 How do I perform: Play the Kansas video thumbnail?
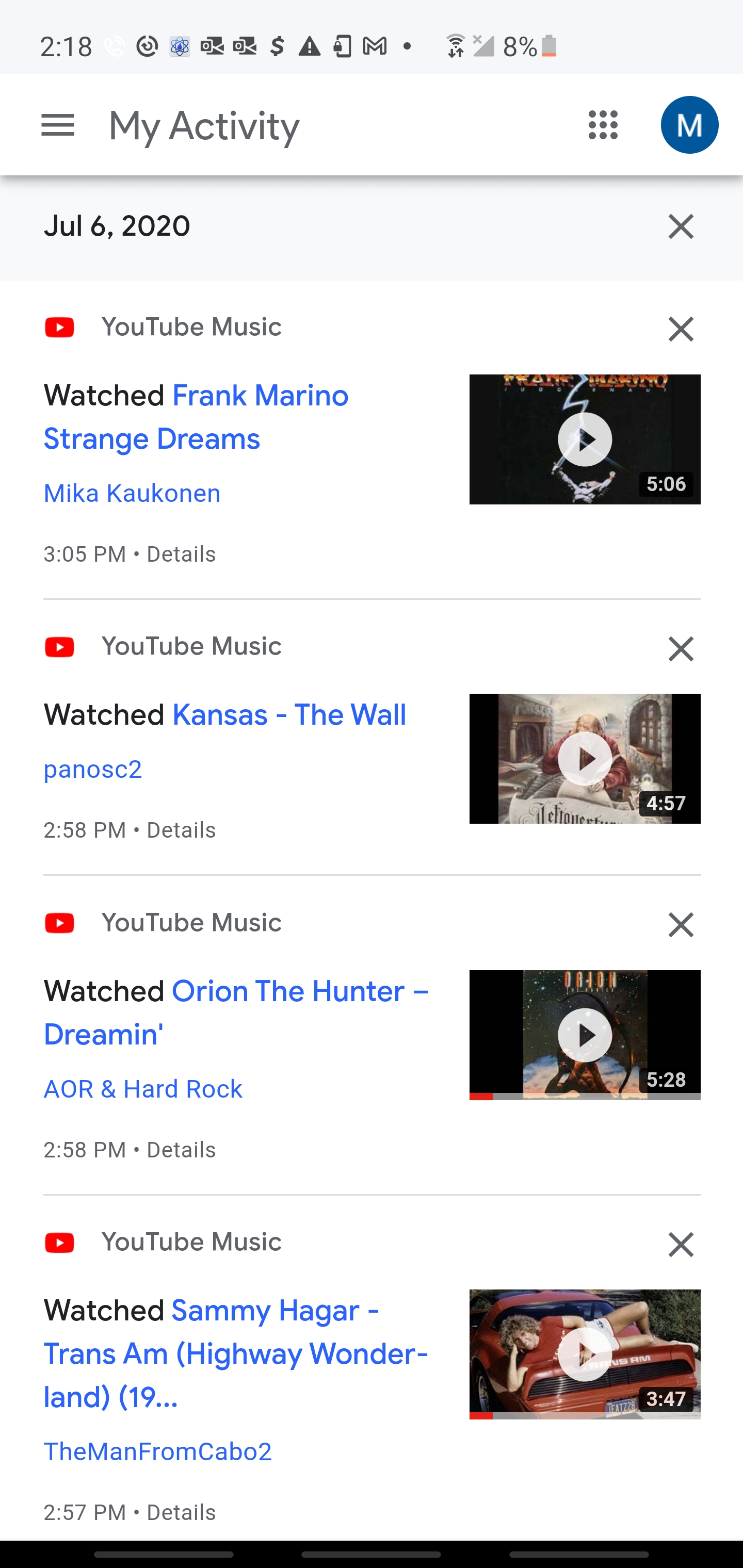coord(585,758)
